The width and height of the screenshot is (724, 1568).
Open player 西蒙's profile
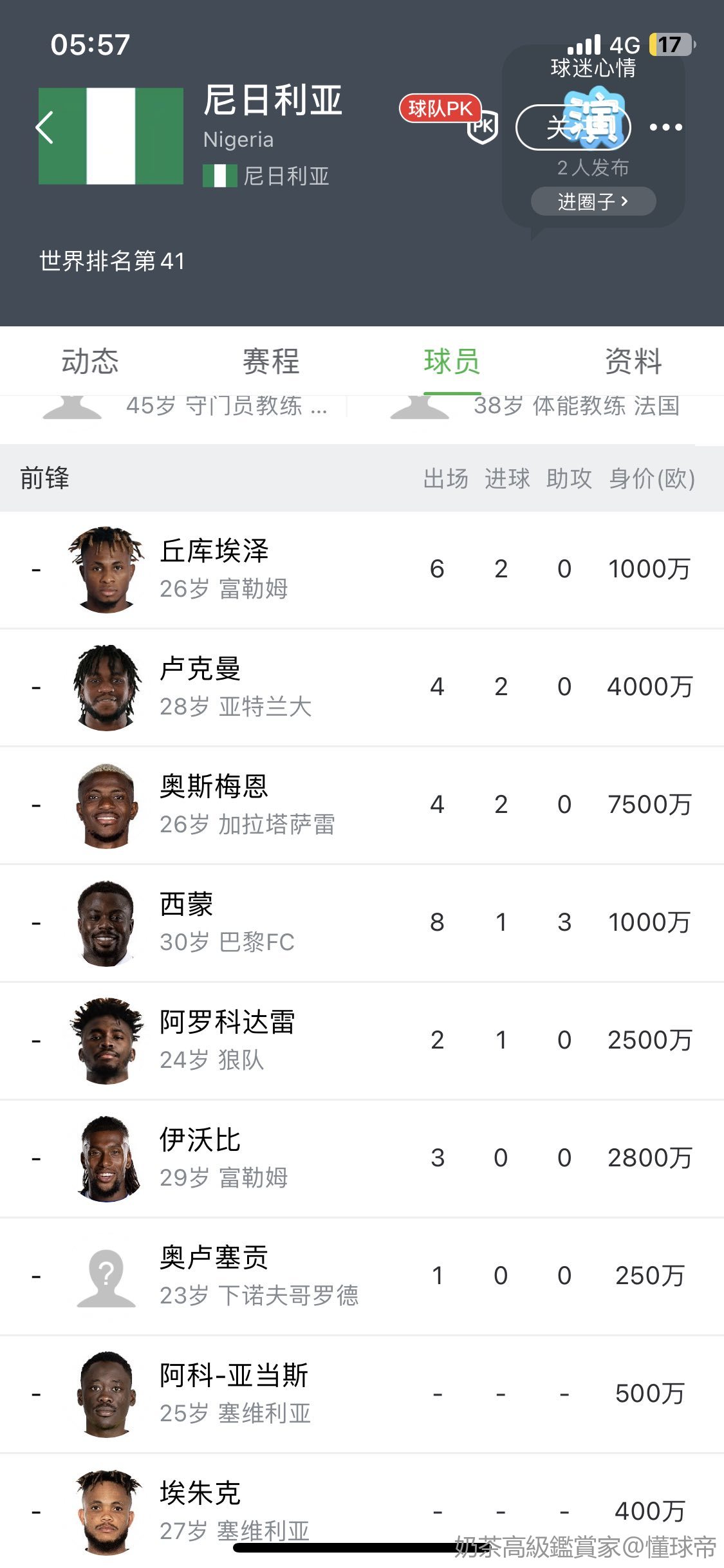(x=187, y=922)
